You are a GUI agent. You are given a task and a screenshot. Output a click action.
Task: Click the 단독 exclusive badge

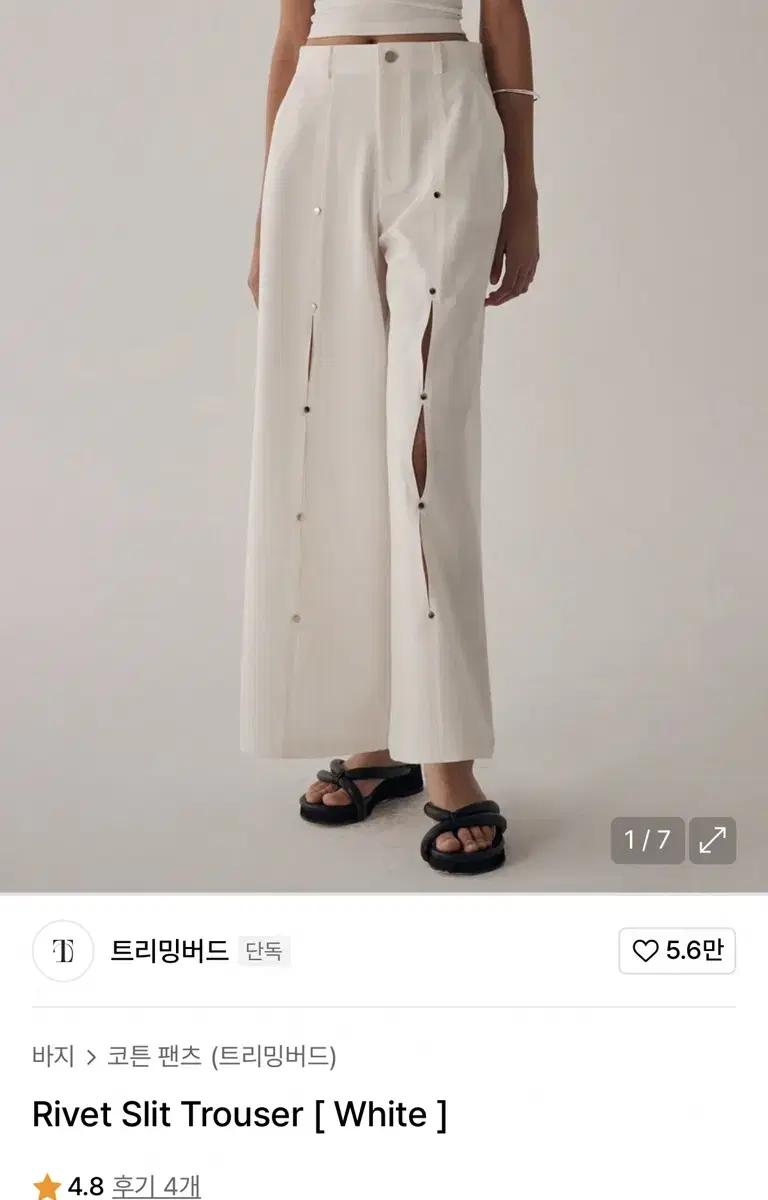265,951
